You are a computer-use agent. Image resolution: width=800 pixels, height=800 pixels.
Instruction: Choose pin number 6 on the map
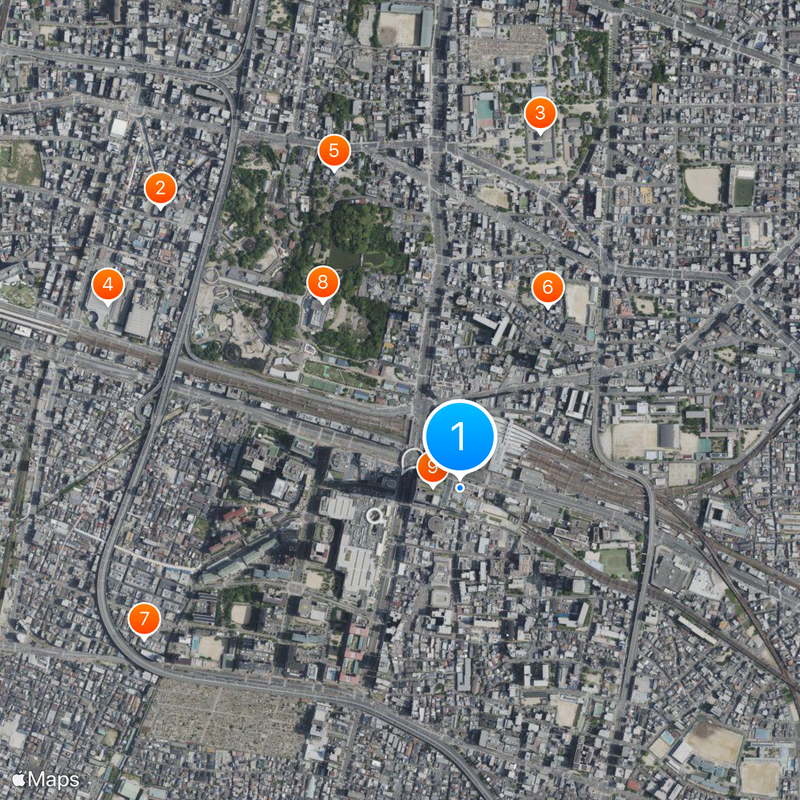pos(547,288)
